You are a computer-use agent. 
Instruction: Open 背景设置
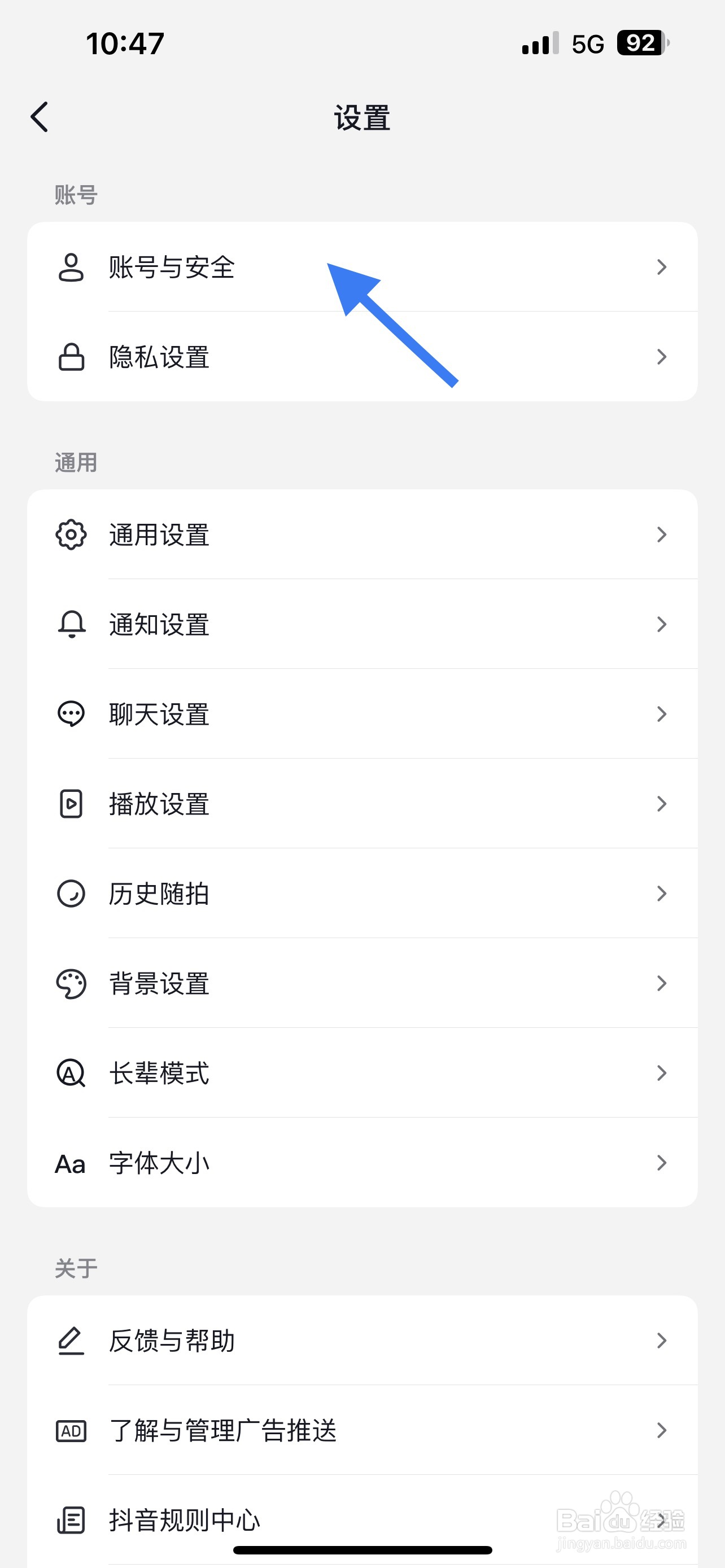[x=362, y=983]
